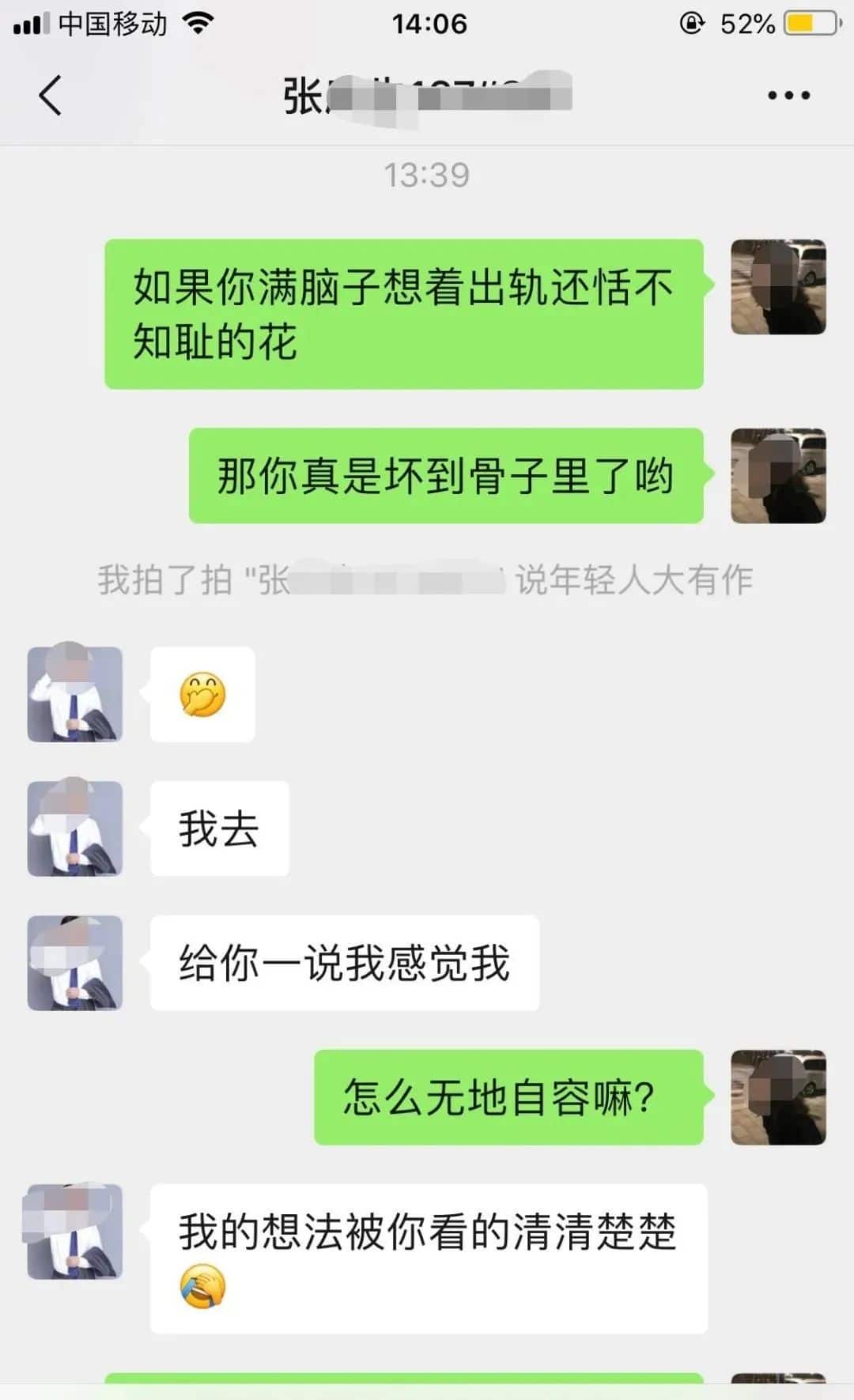Tap your avatar next to "怎么无地自容嘛?"
Image resolution: width=854 pixels, height=1400 pixels.
778,1097
